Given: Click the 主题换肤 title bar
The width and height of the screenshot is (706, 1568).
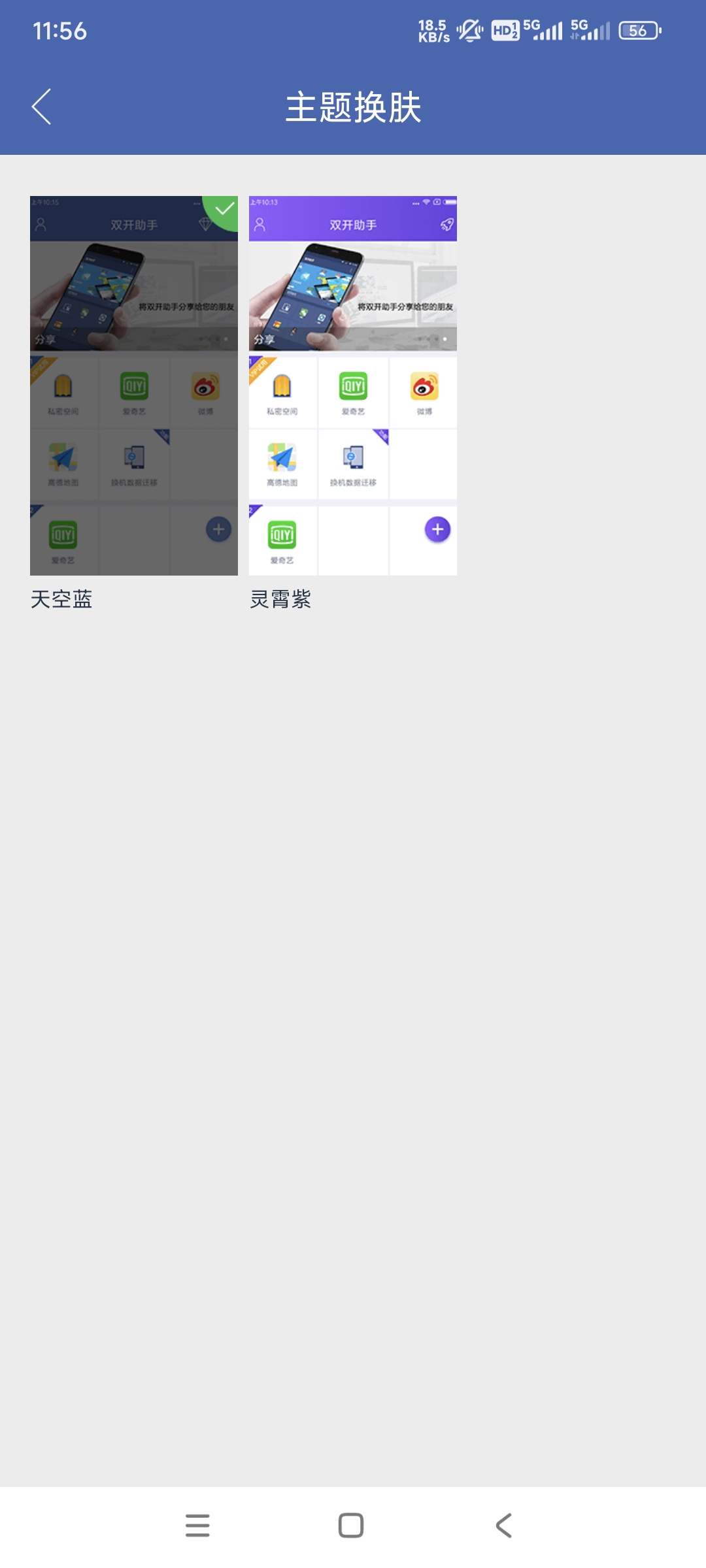Looking at the screenshot, I should [x=353, y=106].
